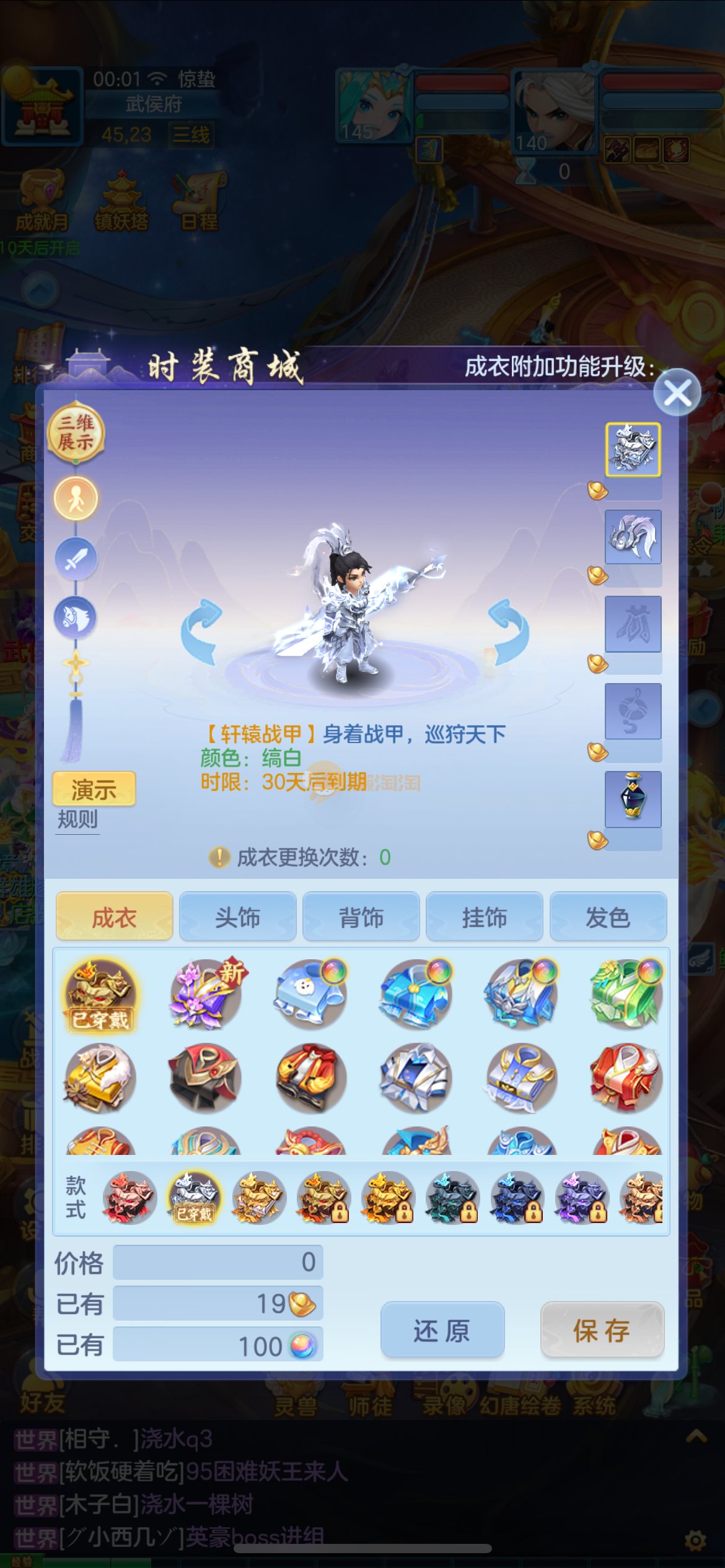The height and width of the screenshot is (1568, 725).
Task: Select the 成衣 tab
Action: [x=114, y=917]
